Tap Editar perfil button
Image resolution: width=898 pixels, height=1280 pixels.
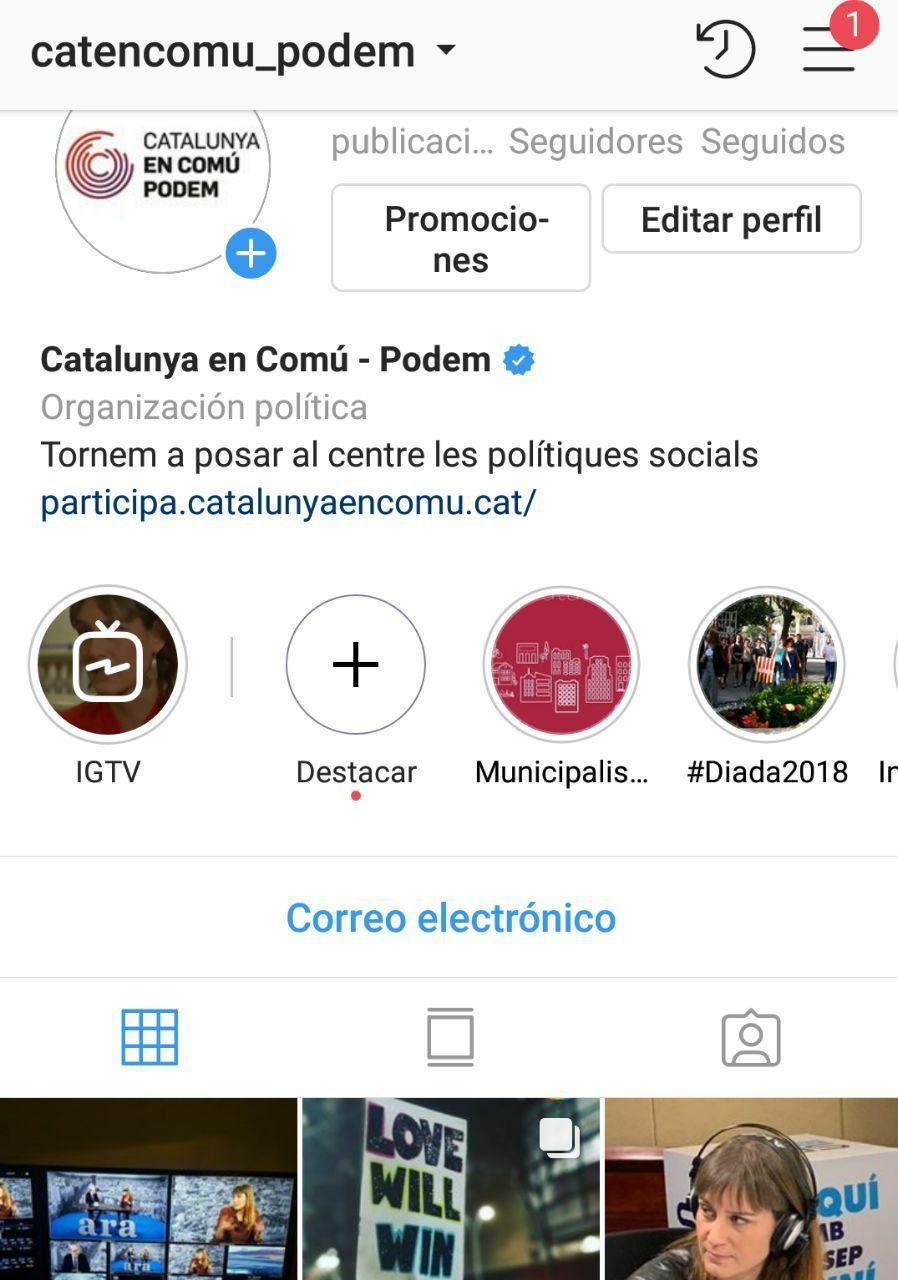click(x=731, y=219)
